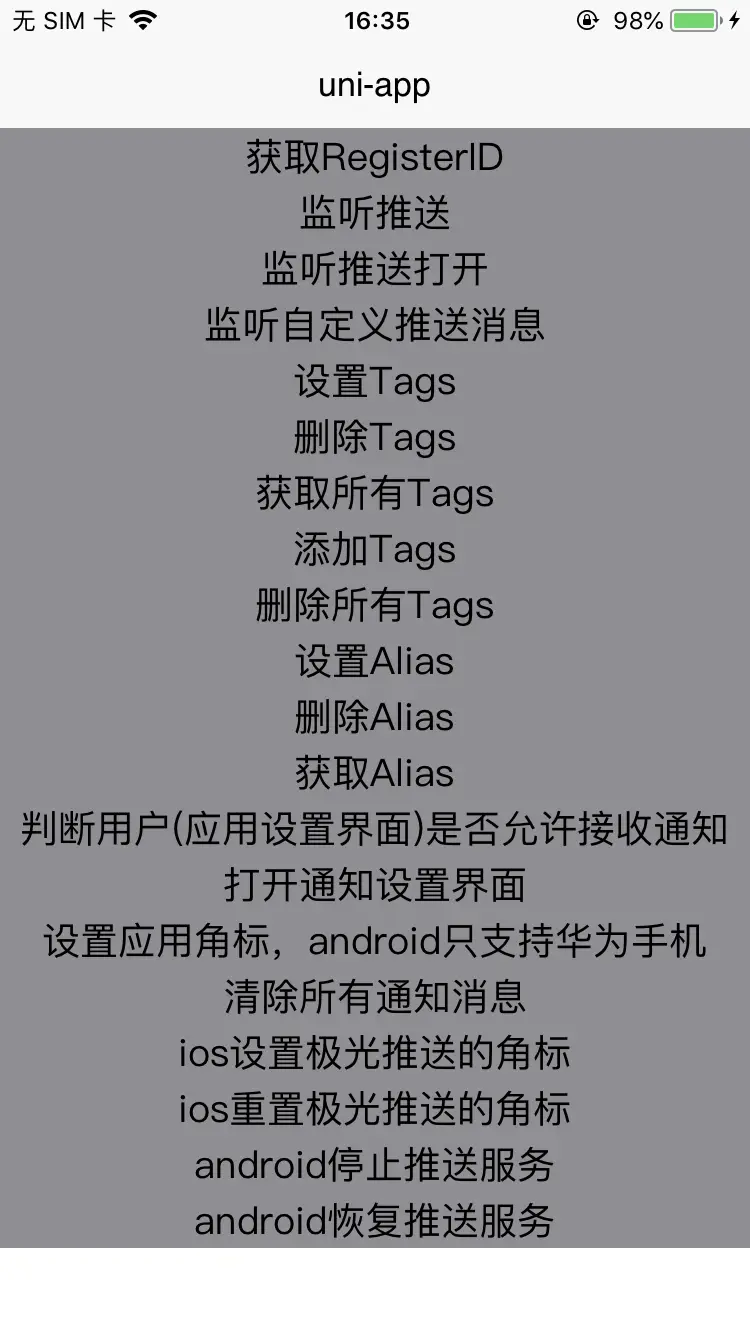The image size is (750, 1334).
Task: Select 删除所有Tags
Action: point(375,605)
